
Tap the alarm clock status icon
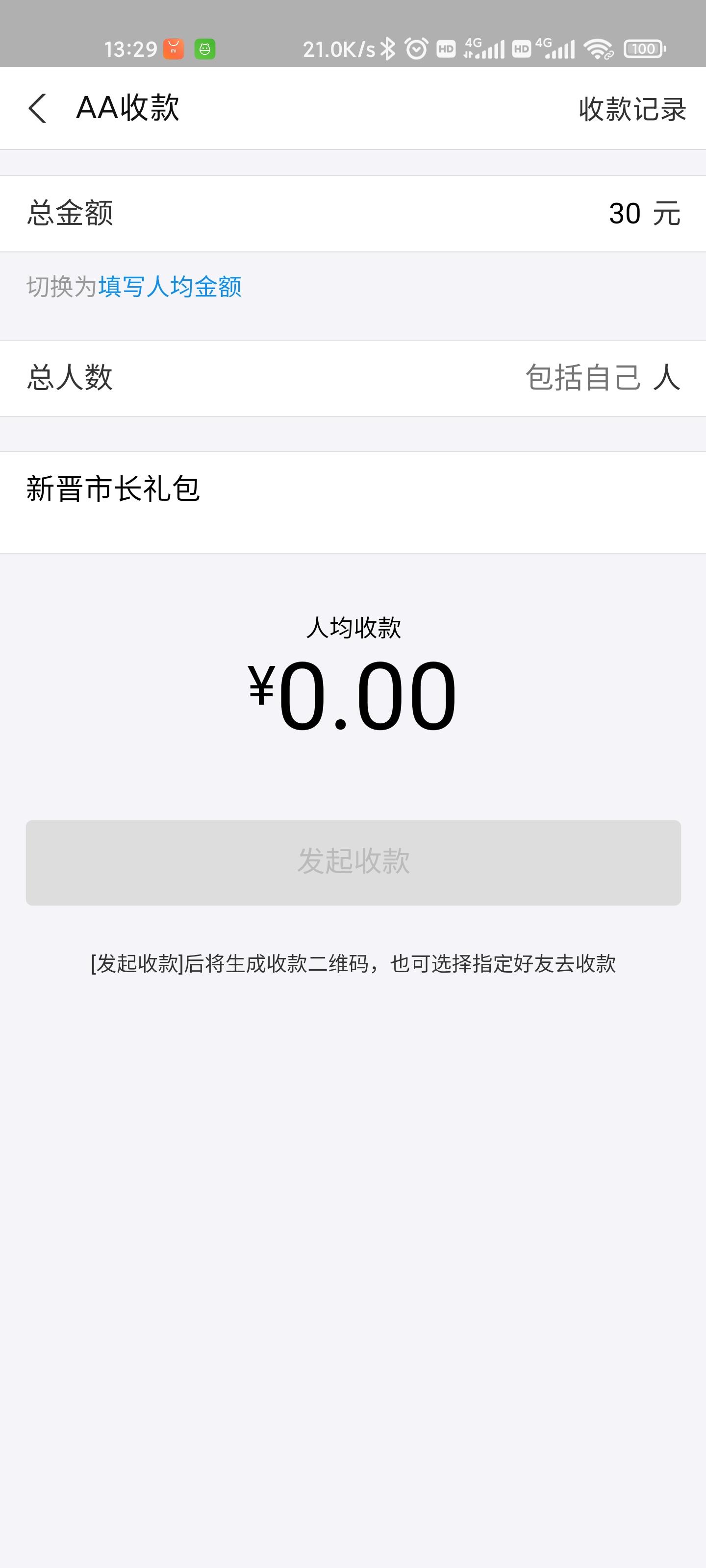[x=416, y=48]
